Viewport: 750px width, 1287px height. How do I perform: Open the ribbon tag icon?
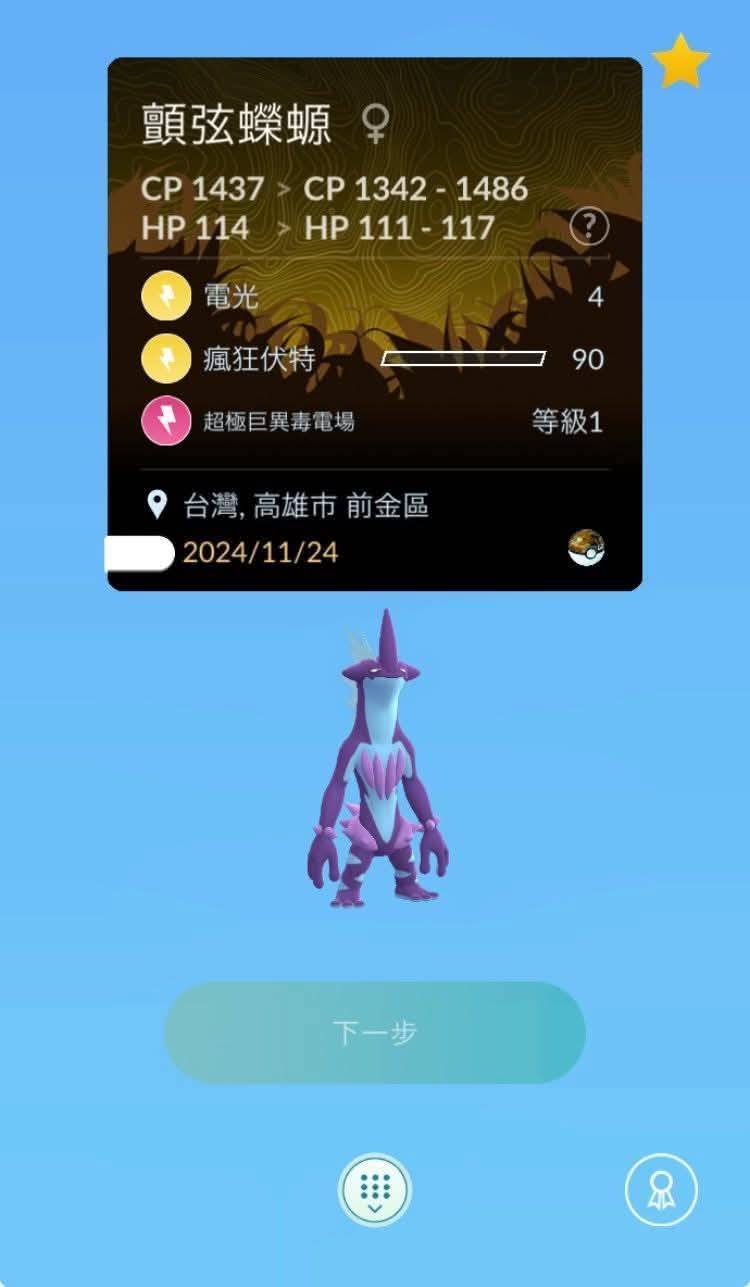[x=661, y=1190]
